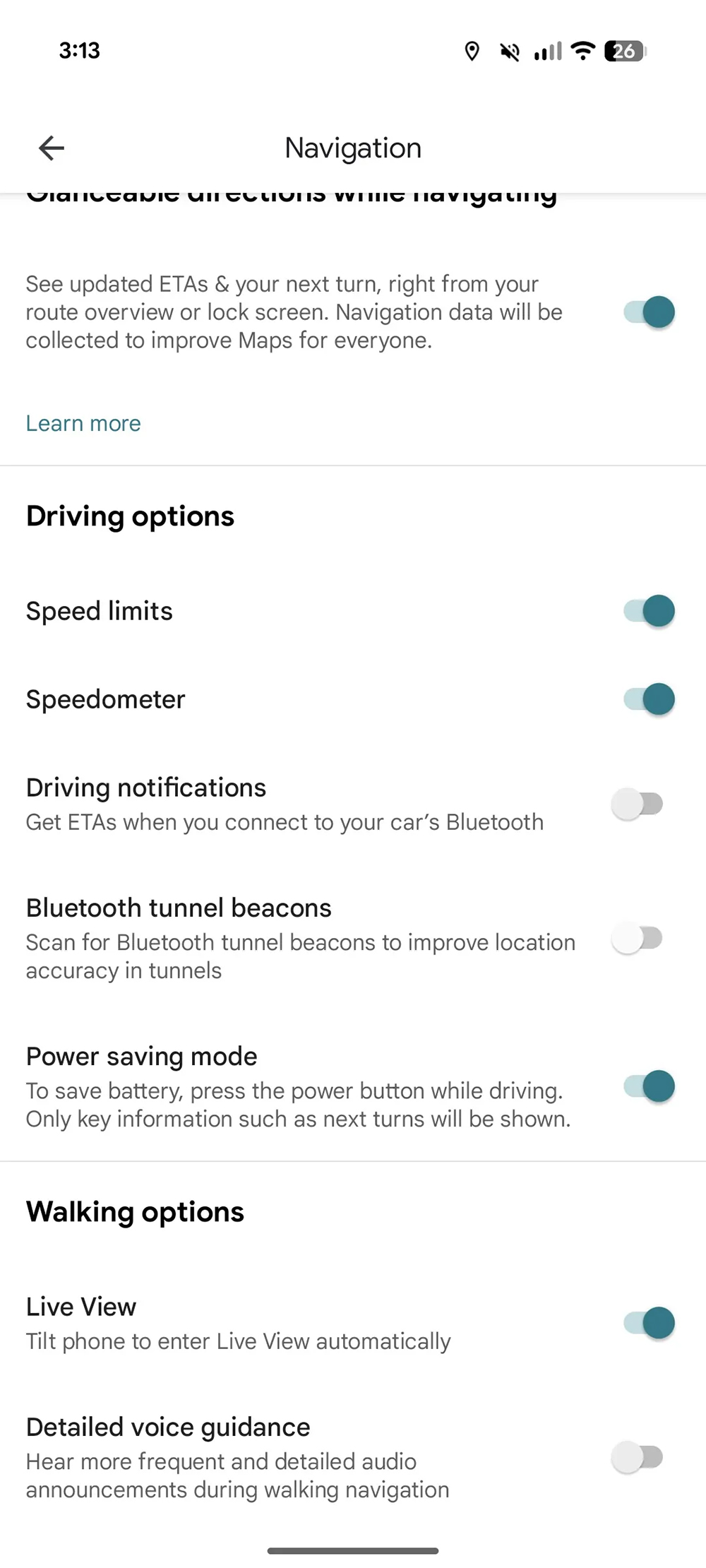Turn on Bluetooth tunnel beacons
This screenshot has width=706, height=1568.
tap(638, 939)
